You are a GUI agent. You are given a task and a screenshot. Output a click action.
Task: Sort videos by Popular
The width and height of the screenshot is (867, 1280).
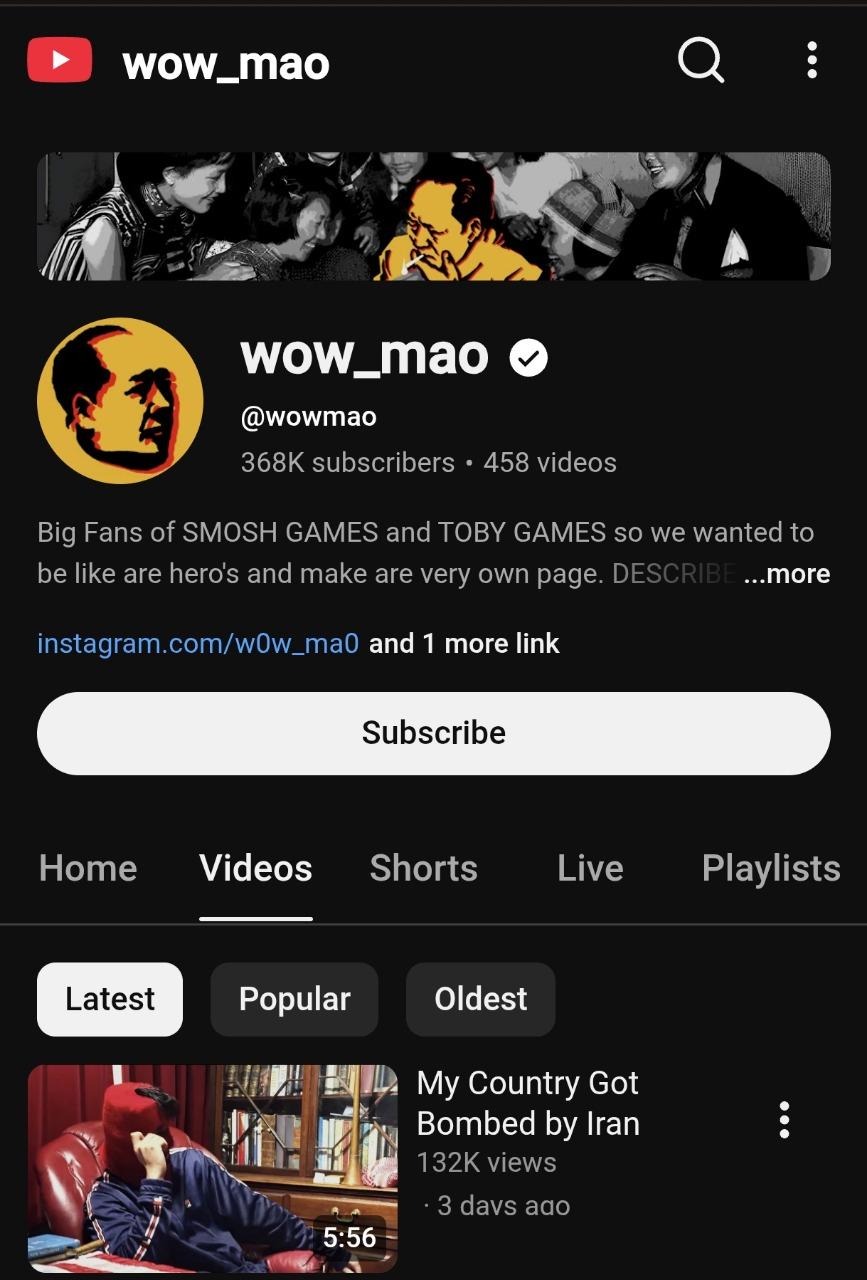pos(294,999)
